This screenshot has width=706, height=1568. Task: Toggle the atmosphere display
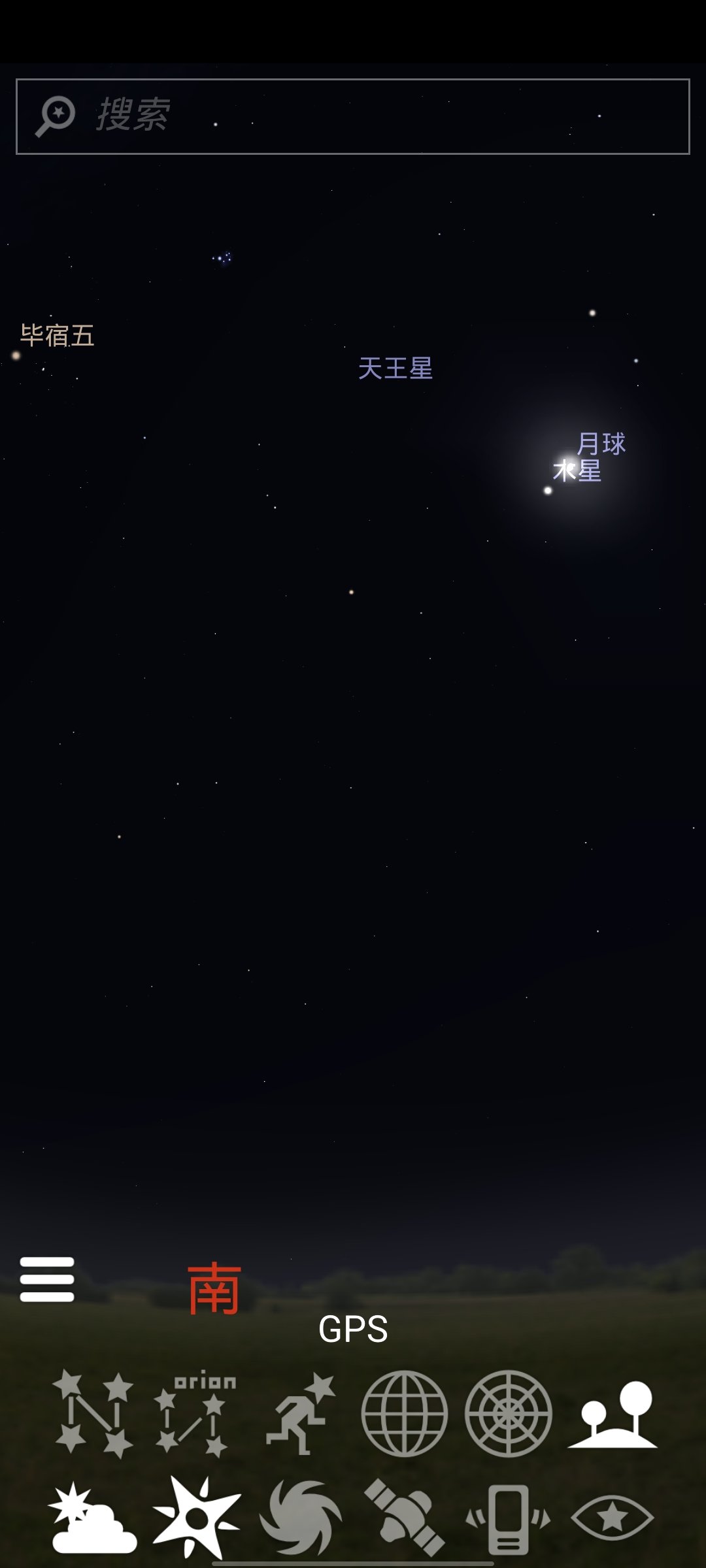pyautogui.click(x=92, y=1517)
